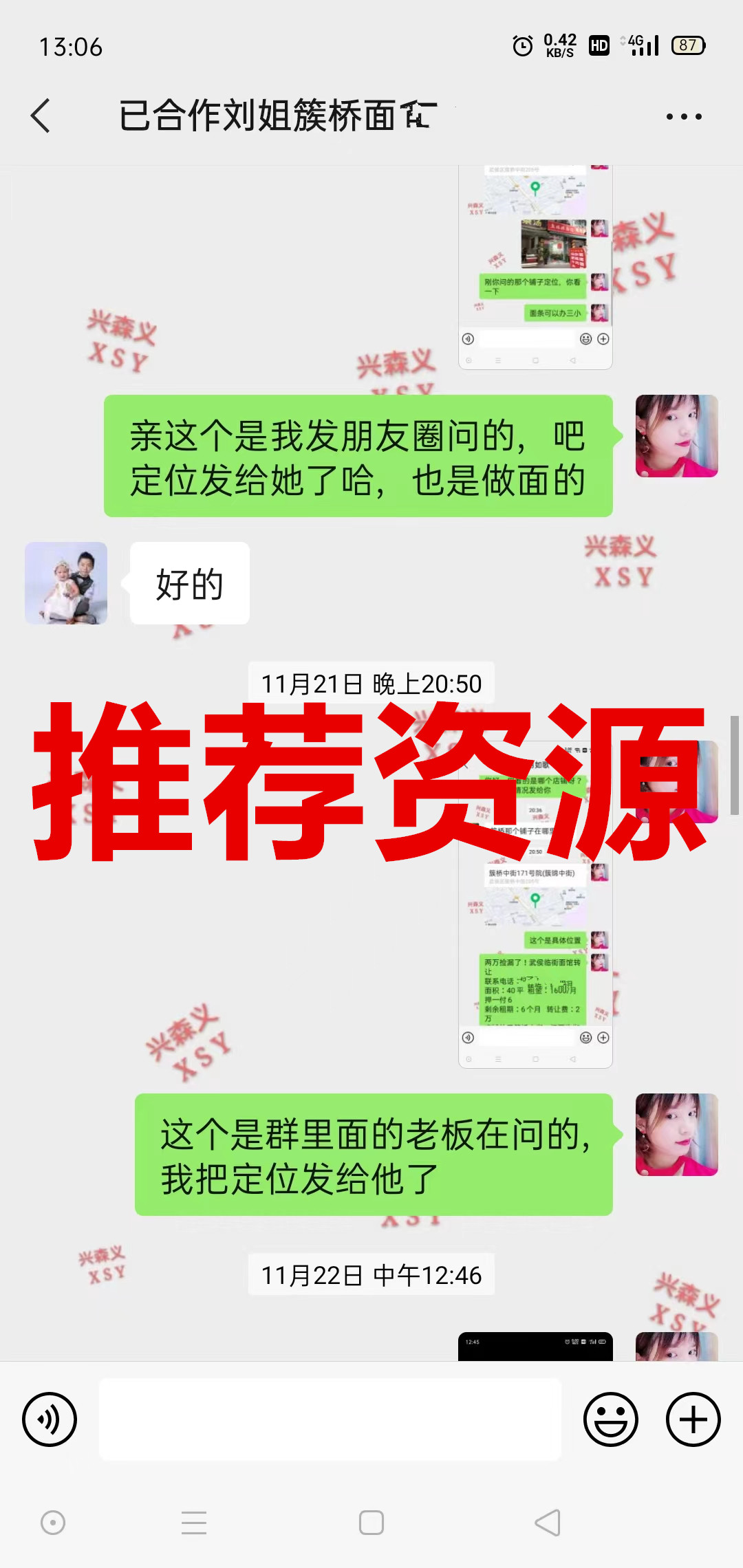Open sender avatar beside '亲这个是我发朋友圈问的' message

point(676,436)
